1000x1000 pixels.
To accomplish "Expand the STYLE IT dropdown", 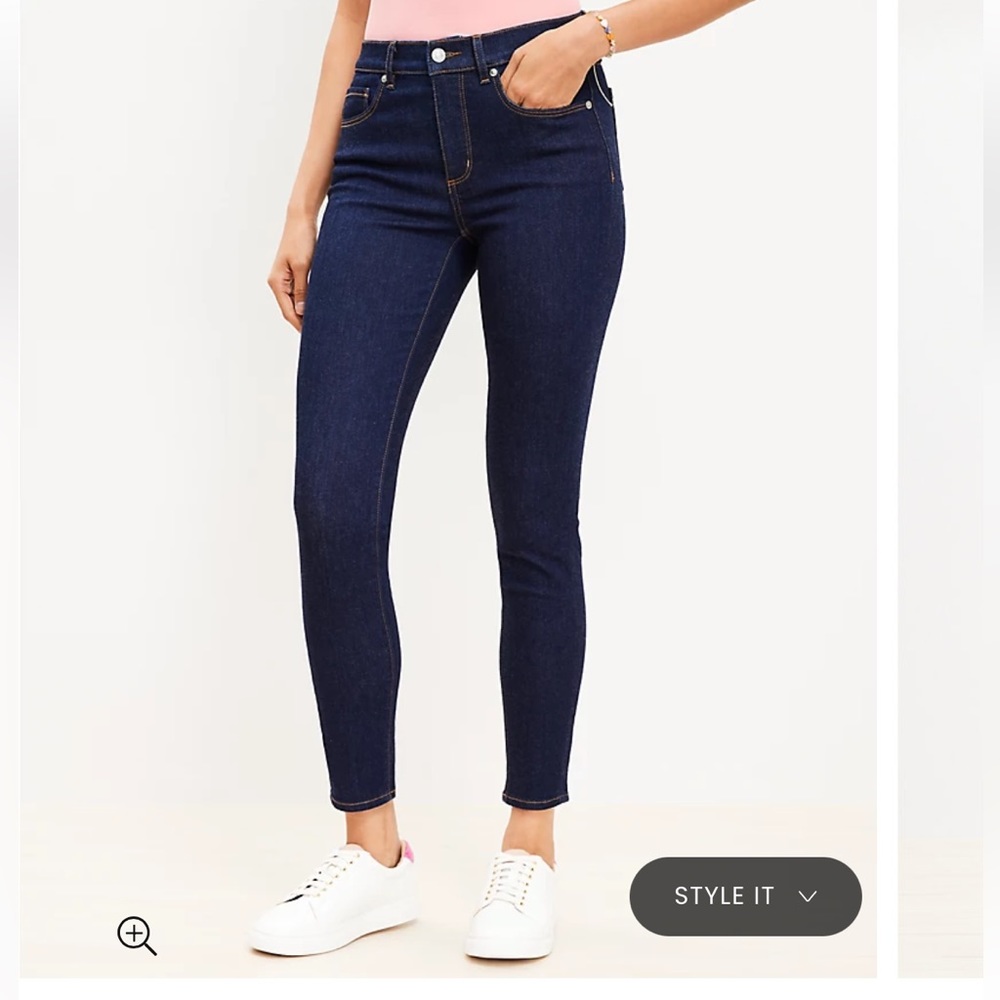I will [x=745, y=896].
